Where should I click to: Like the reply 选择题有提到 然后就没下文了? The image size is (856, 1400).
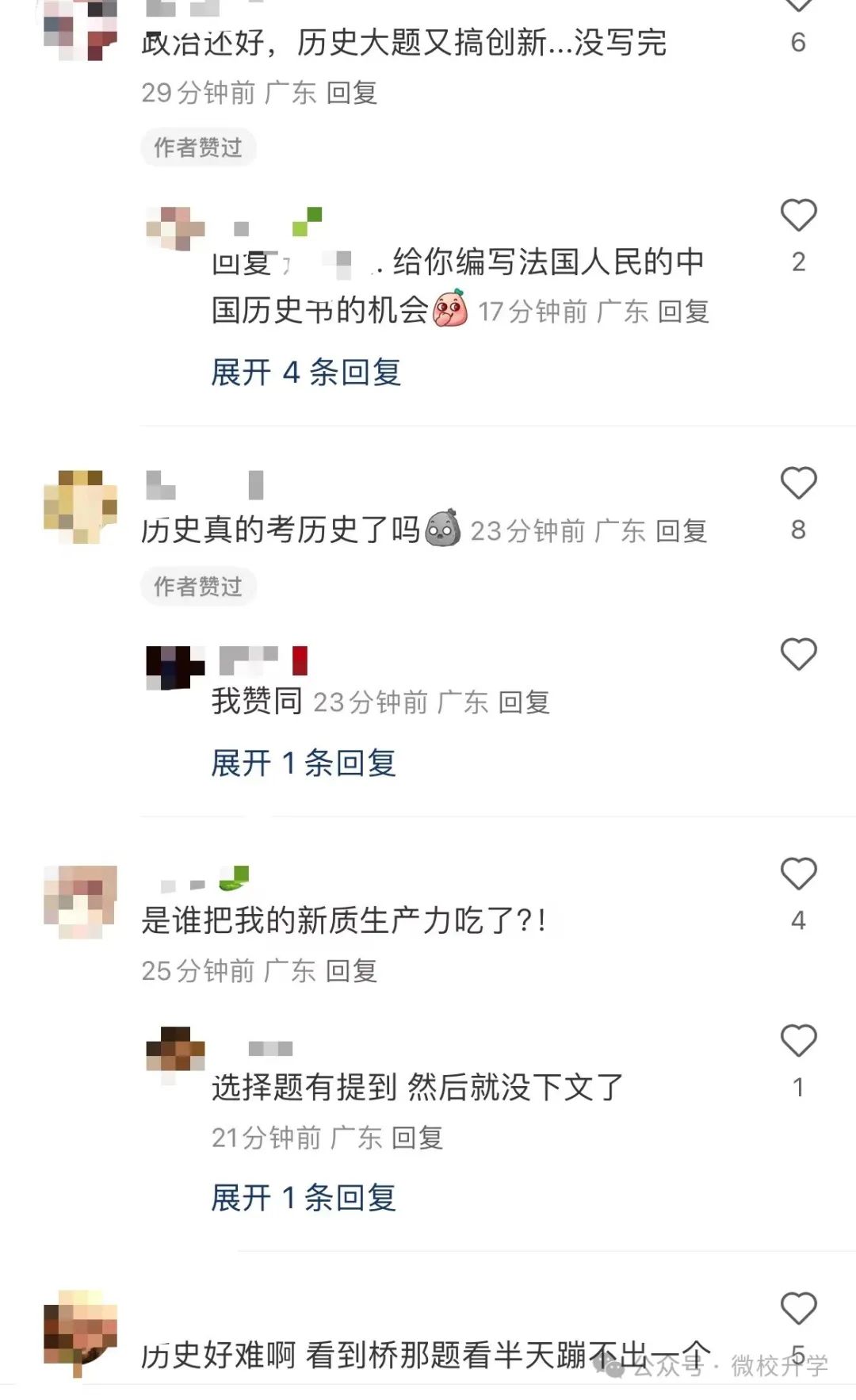click(x=798, y=1041)
